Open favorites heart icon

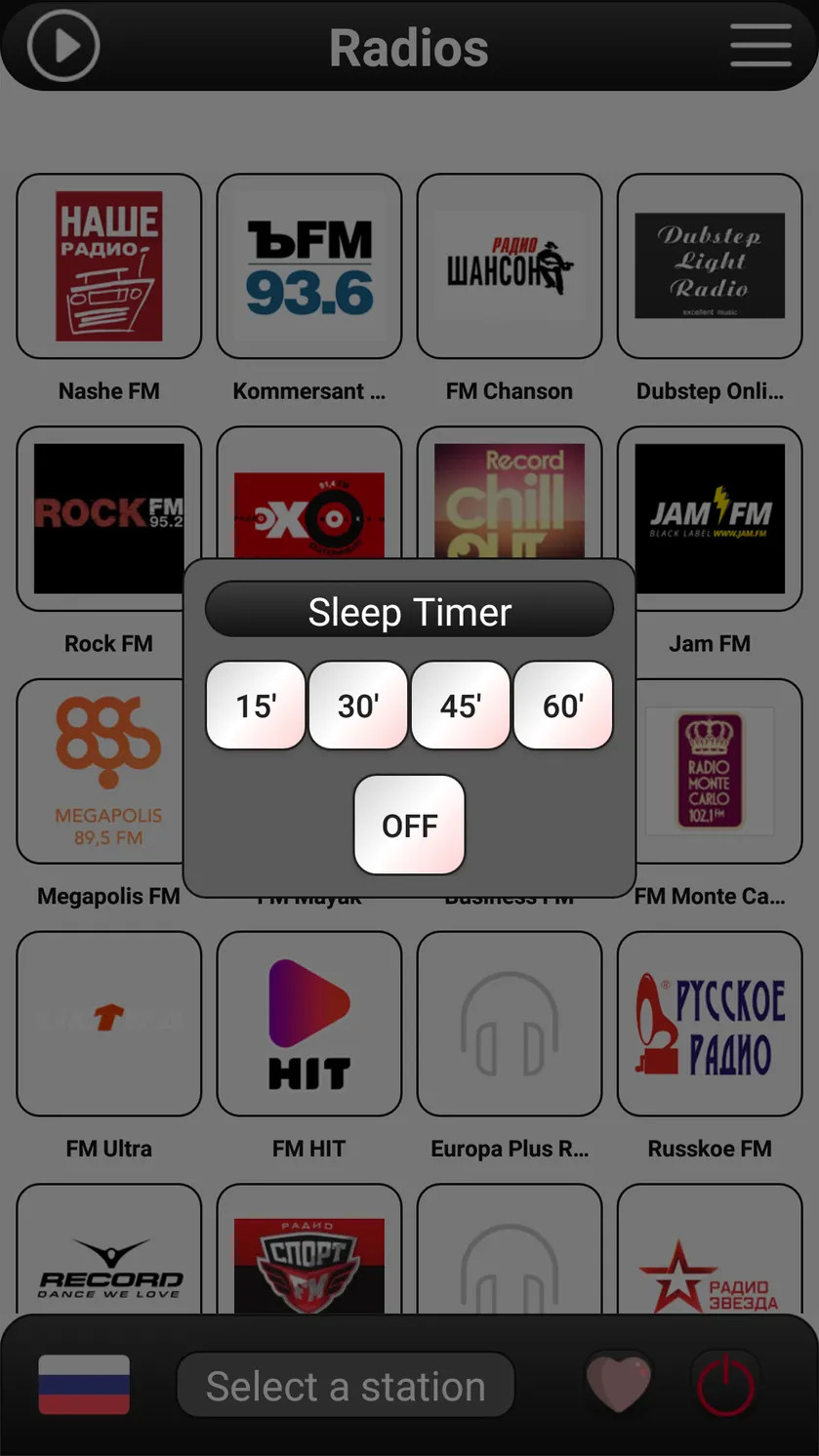tap(618, 1384)
